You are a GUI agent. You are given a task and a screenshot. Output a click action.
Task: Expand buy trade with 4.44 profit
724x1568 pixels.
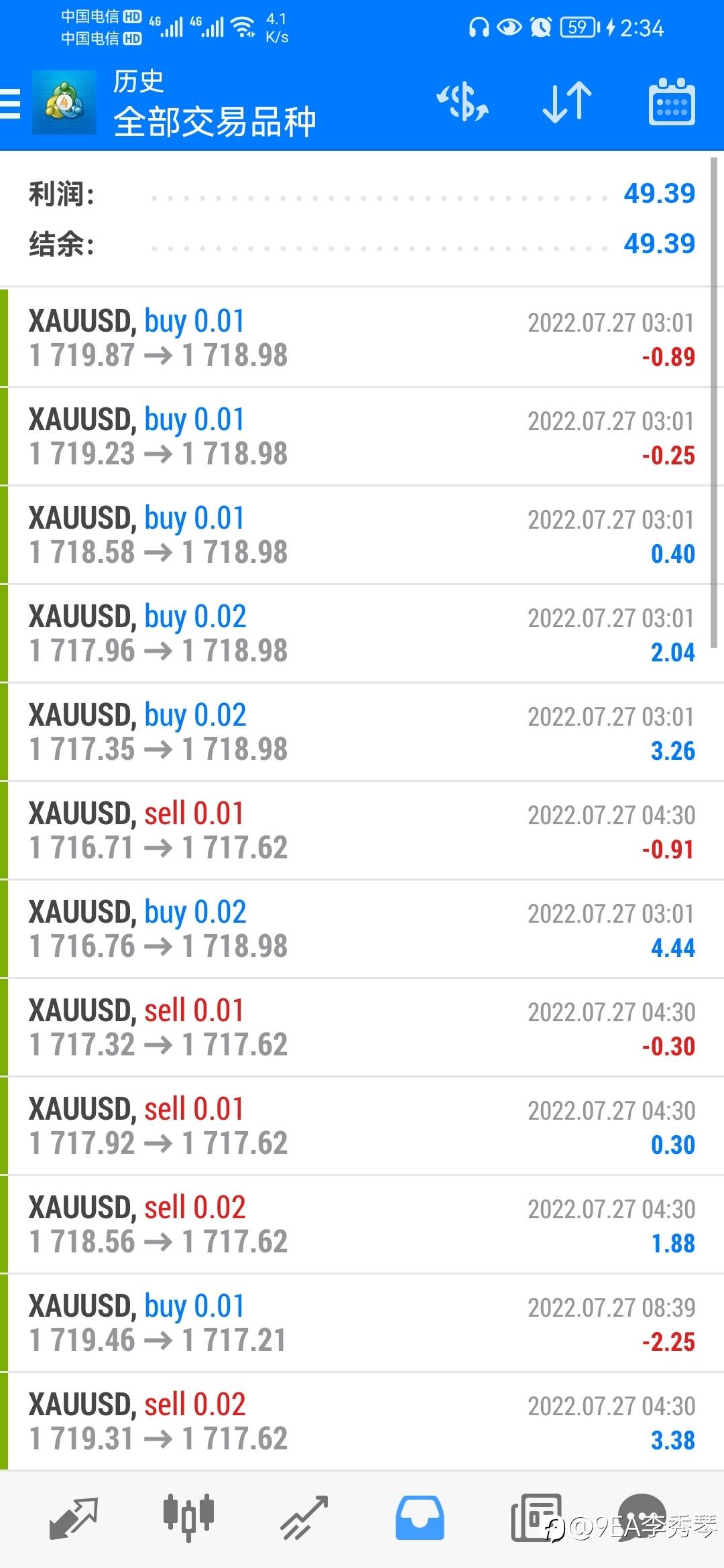[362, 929]
